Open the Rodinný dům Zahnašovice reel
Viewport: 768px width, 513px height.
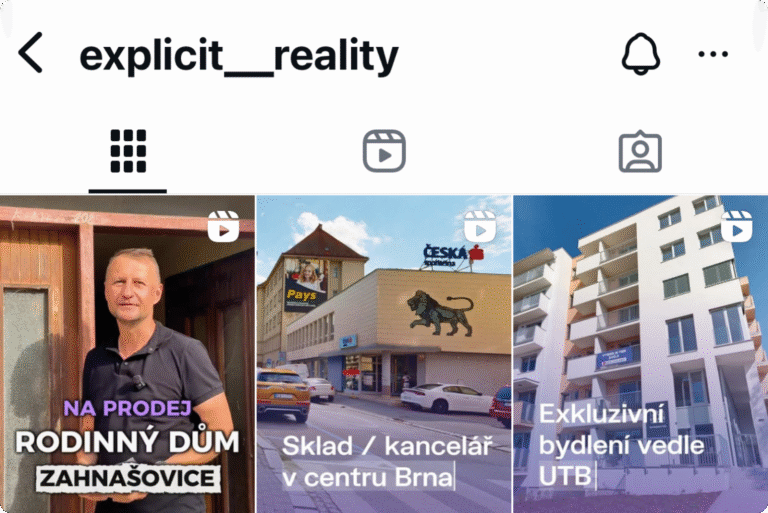pos(127,354)
